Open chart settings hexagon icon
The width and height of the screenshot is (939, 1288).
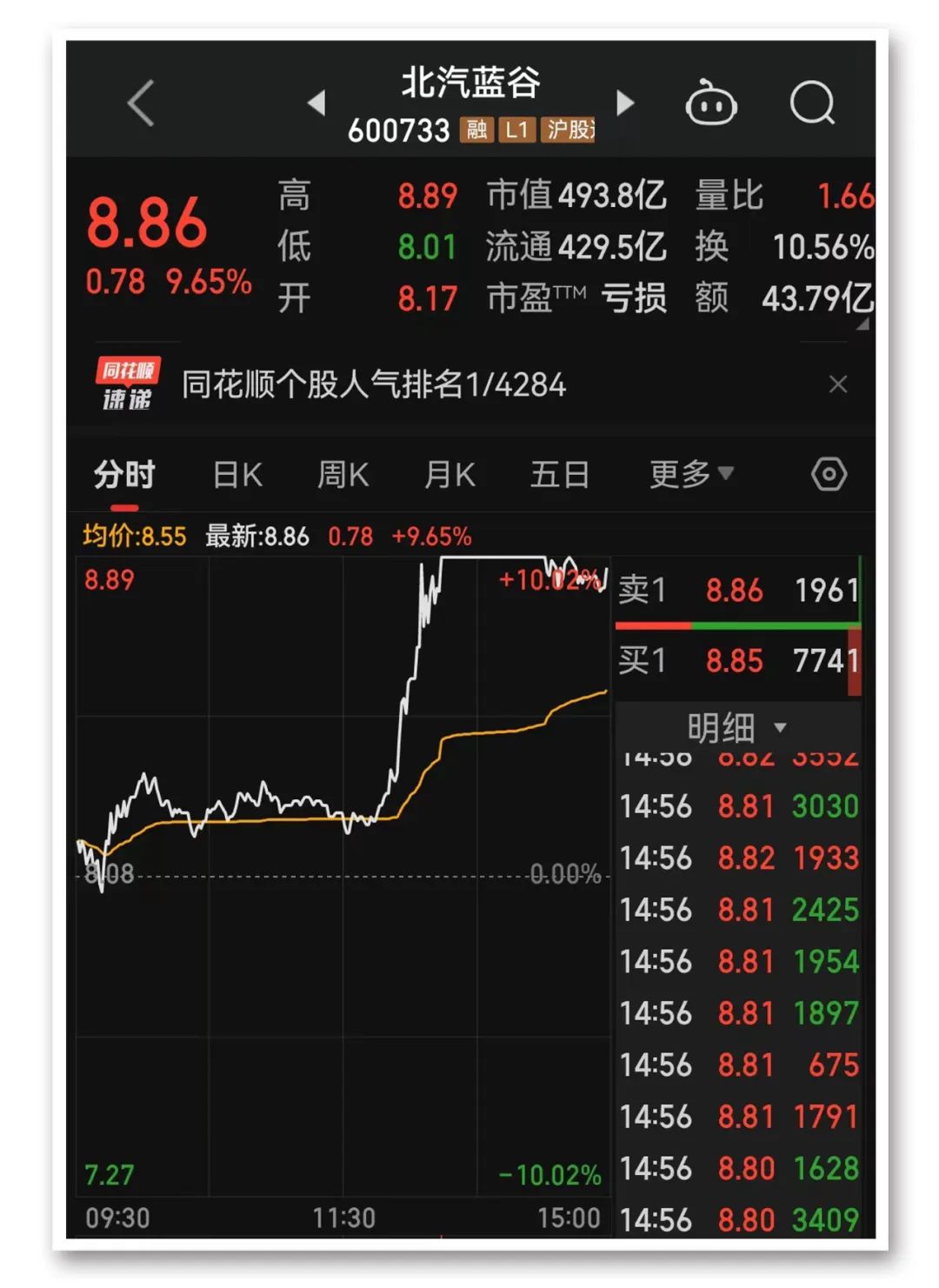point(829,475)
